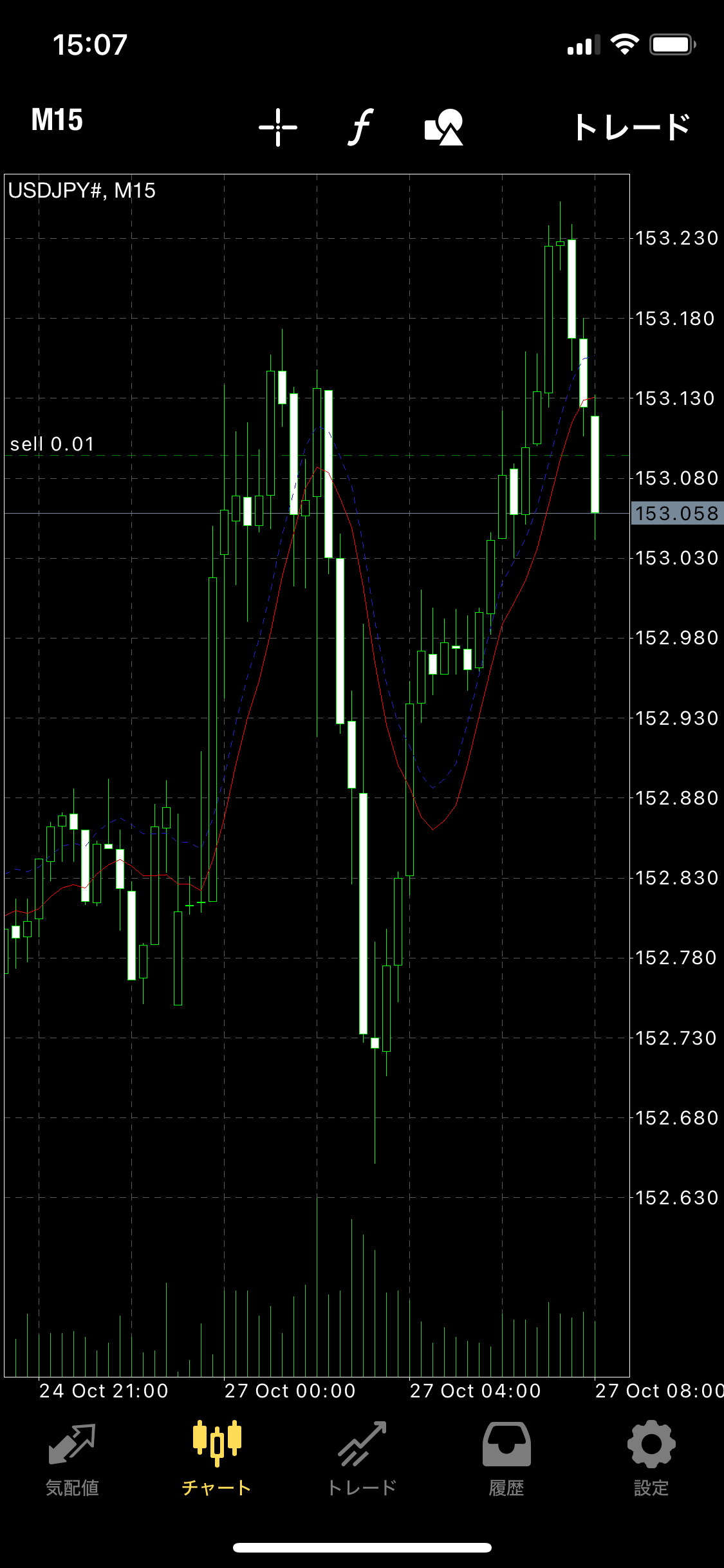The height and width of the screenshot is (1568, 724).
Task: Tap トレード to place a new order
Action: [632, 127]
